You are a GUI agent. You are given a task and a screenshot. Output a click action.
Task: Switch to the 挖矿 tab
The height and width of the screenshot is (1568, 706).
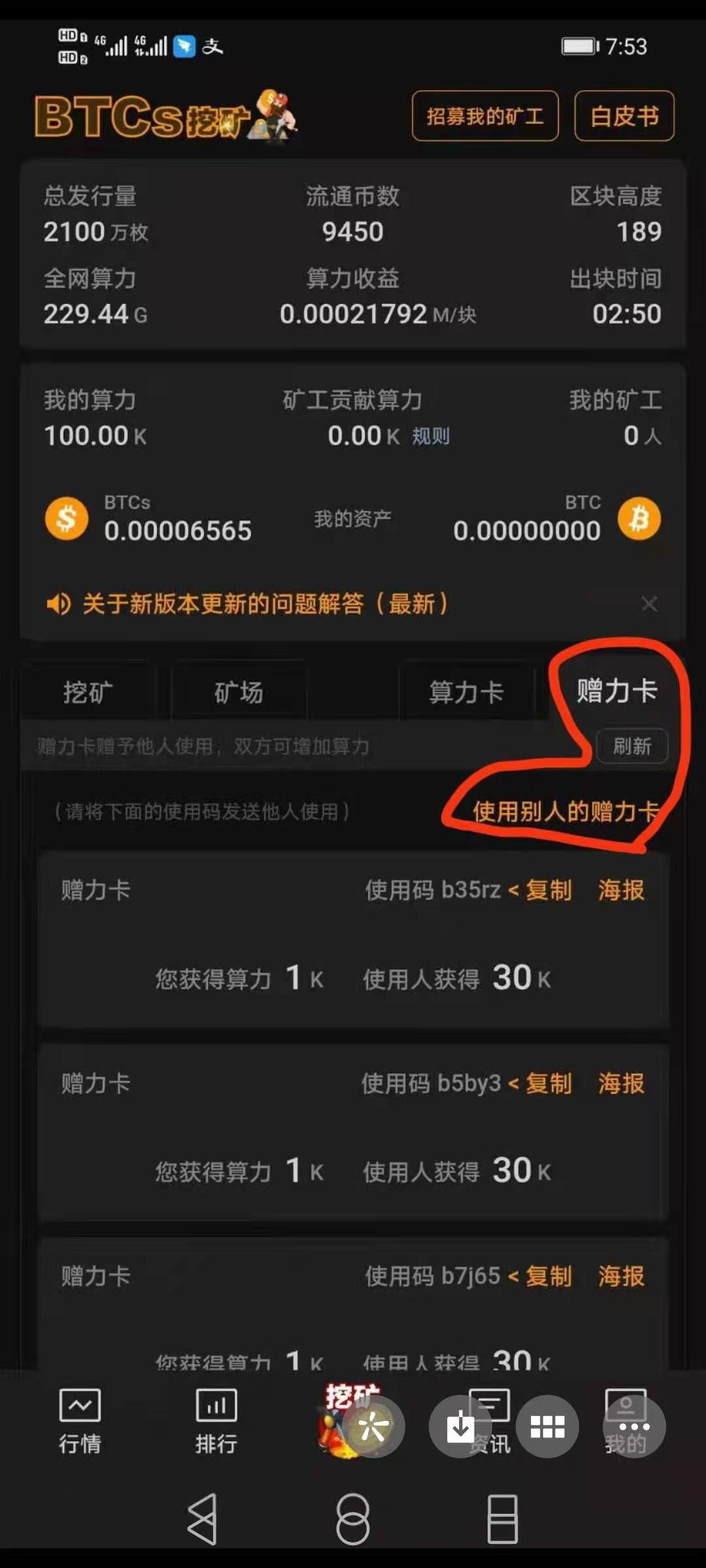click(88, 693)
